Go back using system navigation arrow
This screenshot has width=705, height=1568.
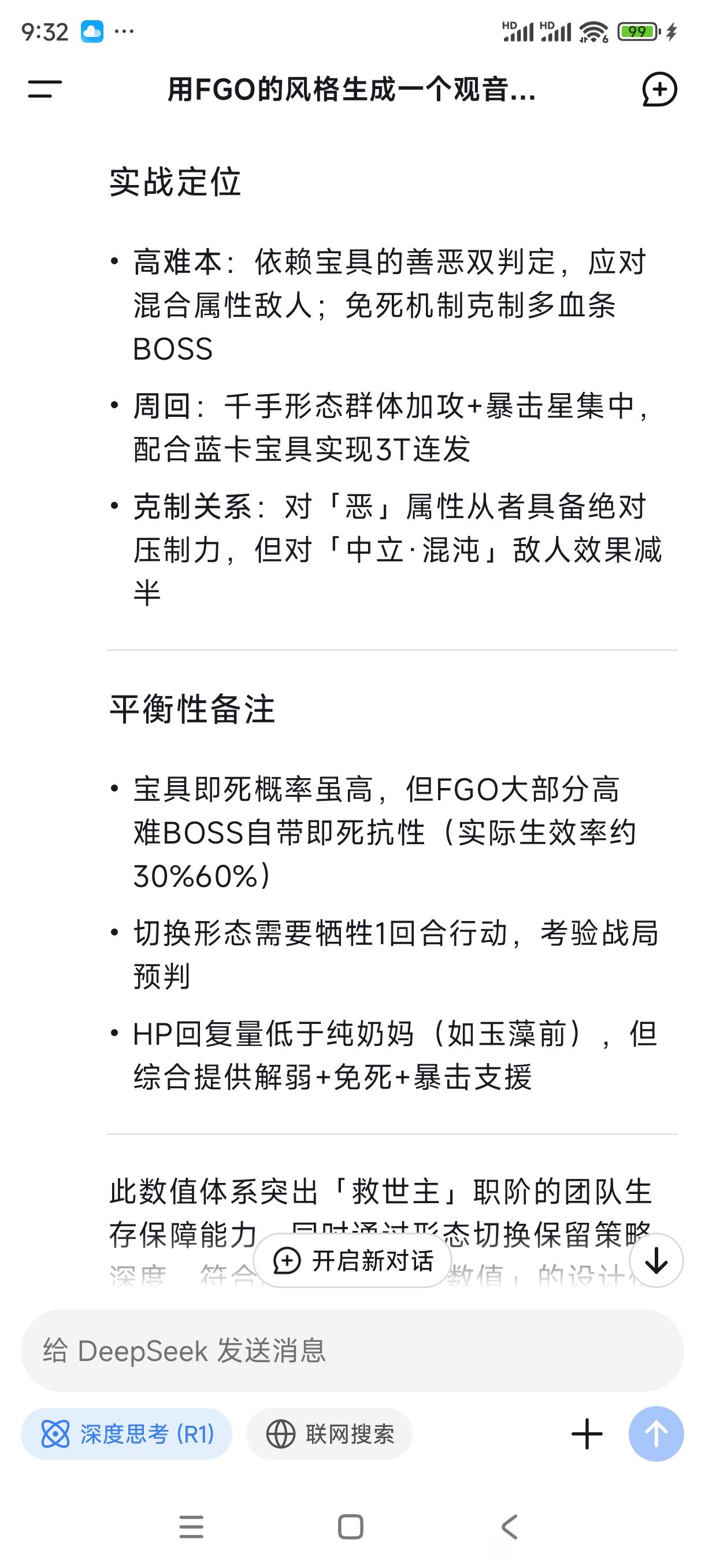510,1527
